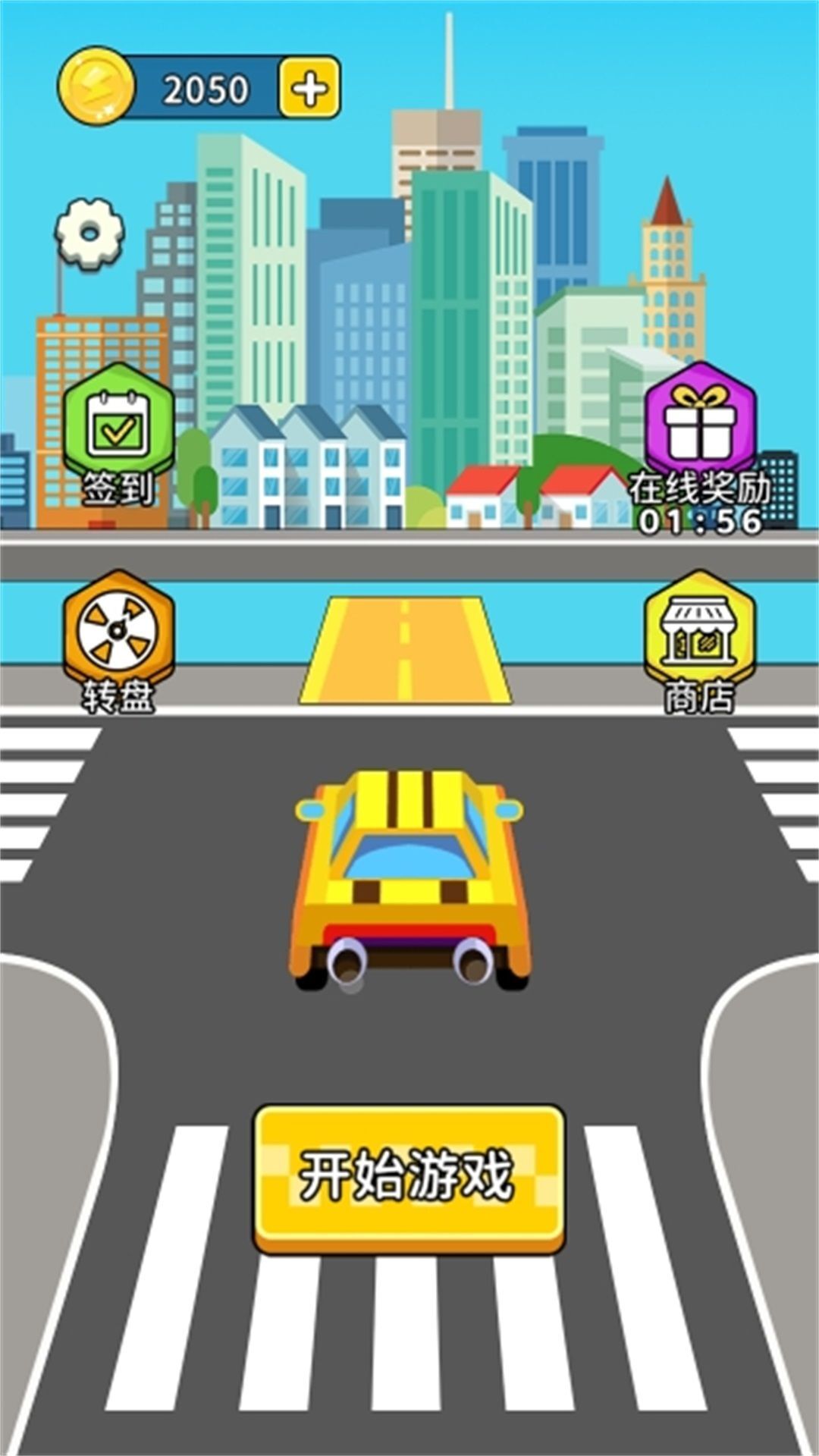Screen dimensions: 819x1456
Task: Open the settings gear
Action: pos(89,233)
